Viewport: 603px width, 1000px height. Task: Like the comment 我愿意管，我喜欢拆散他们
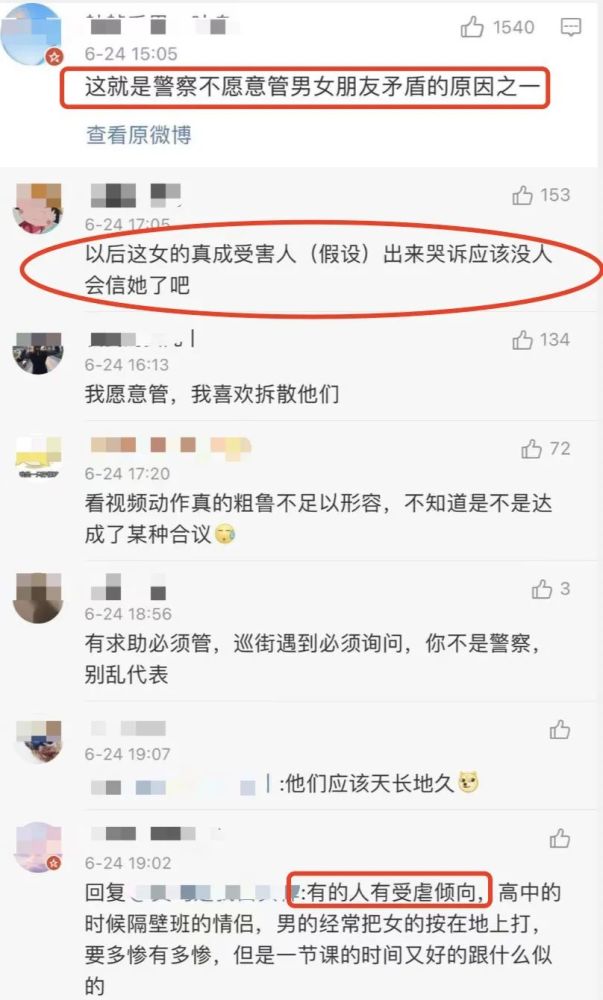pyautogui.click(x=522, y=340)
